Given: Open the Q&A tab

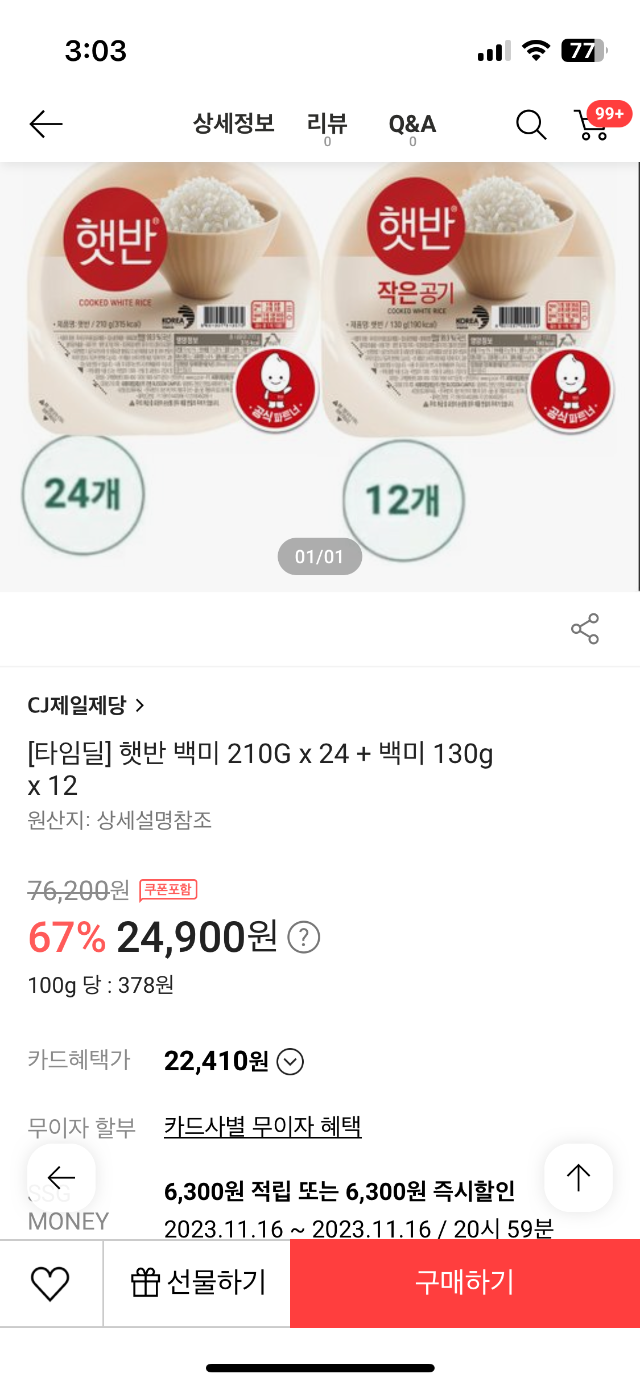Looking at the screenshot, I should [412, 125].
